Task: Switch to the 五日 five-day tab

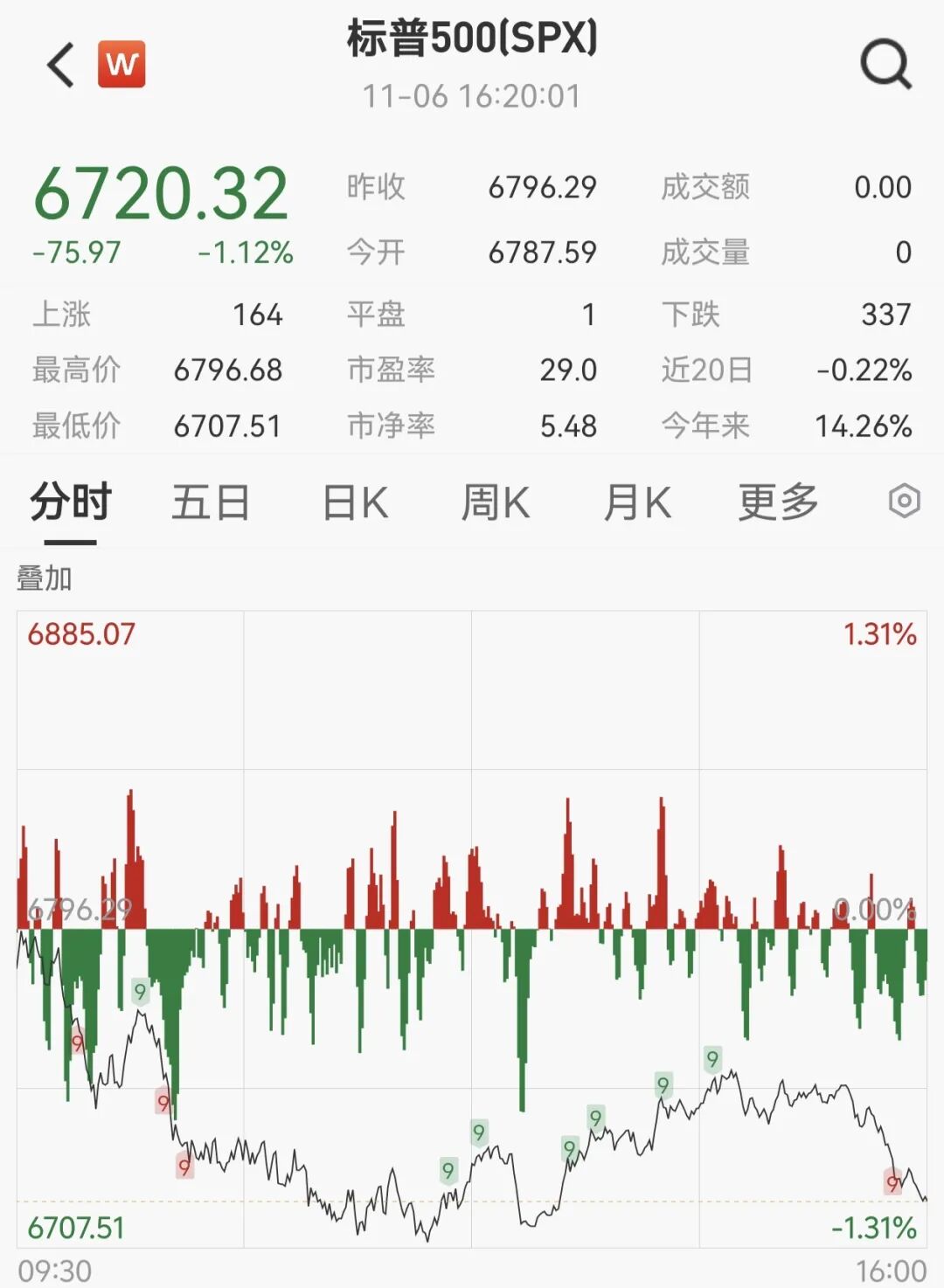Action: coord(211,502)
